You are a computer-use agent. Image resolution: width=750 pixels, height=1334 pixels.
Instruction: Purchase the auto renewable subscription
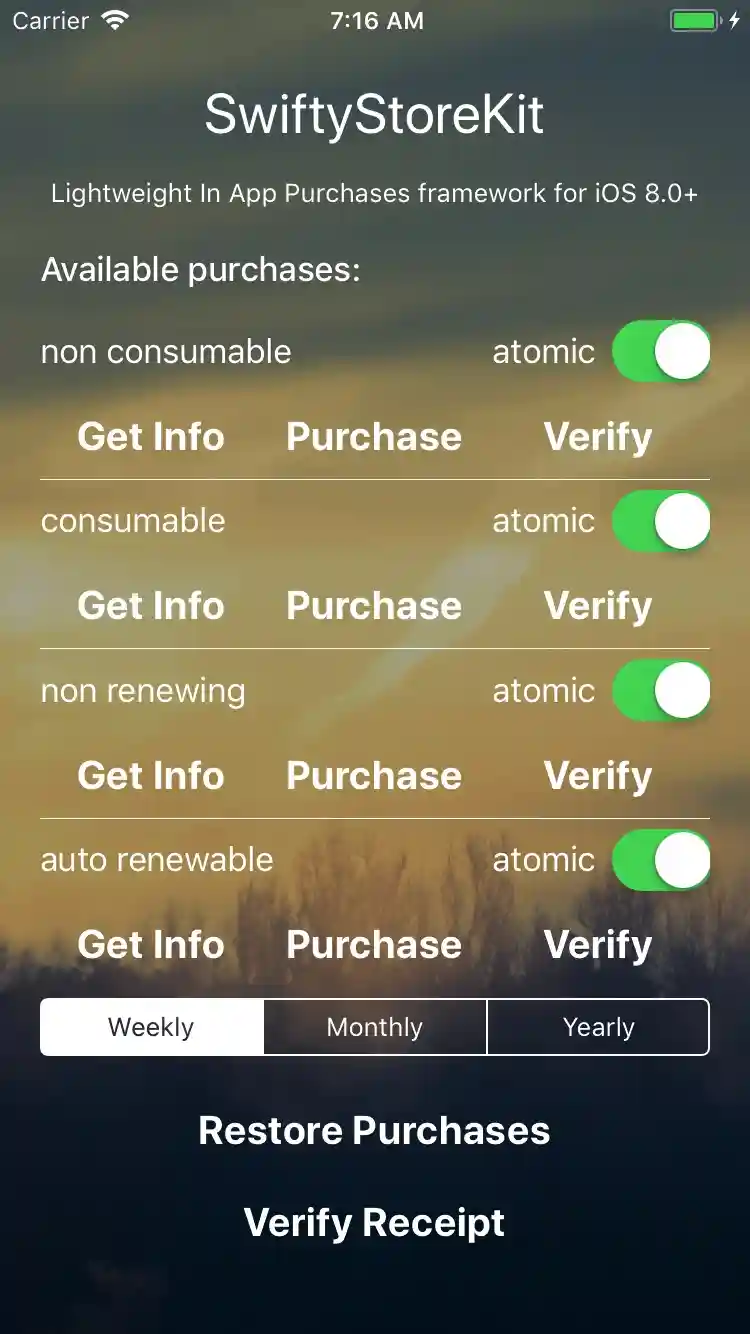(374, 945)
